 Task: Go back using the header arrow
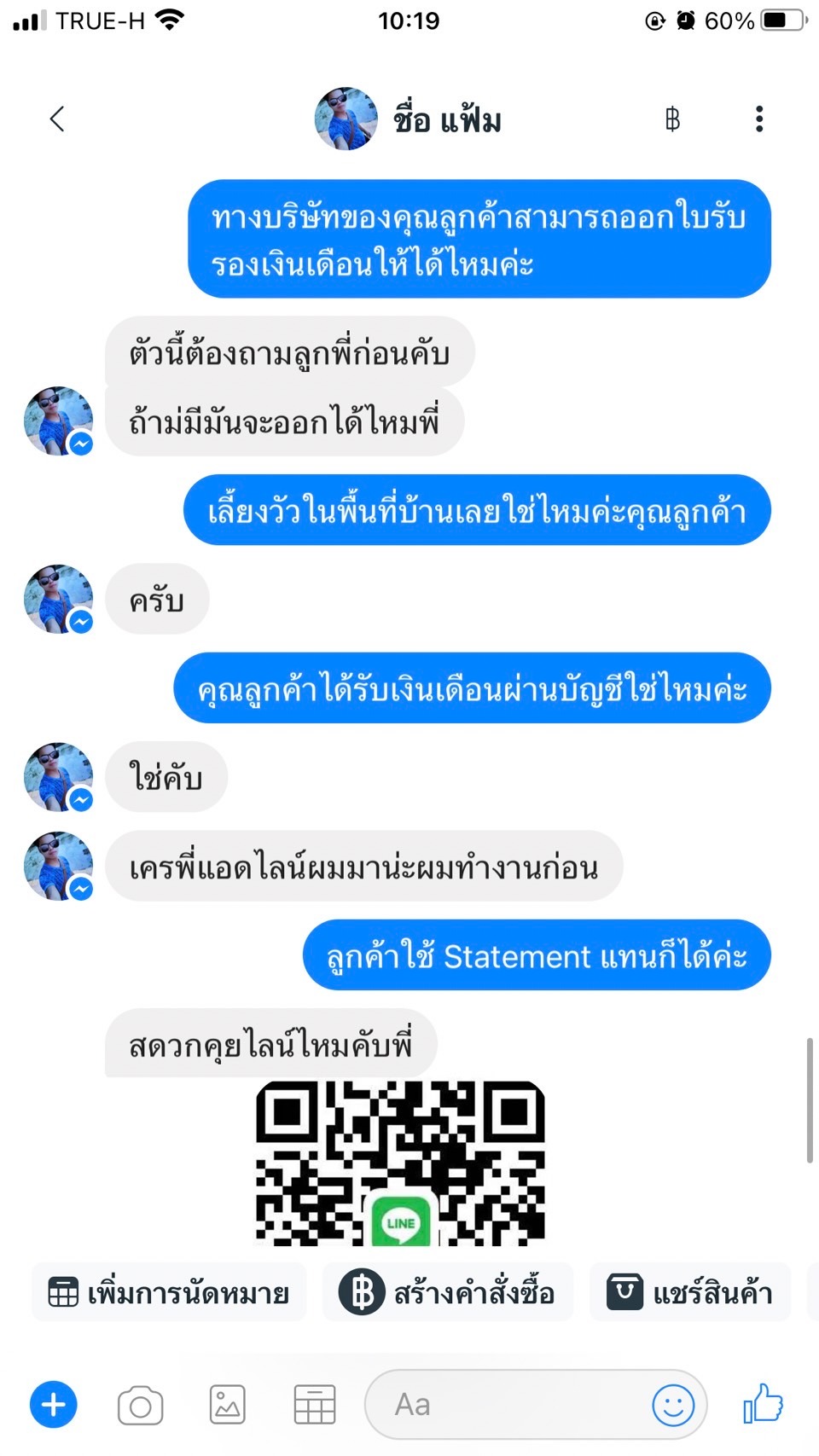pyautogui.click(x=57, y=119)
